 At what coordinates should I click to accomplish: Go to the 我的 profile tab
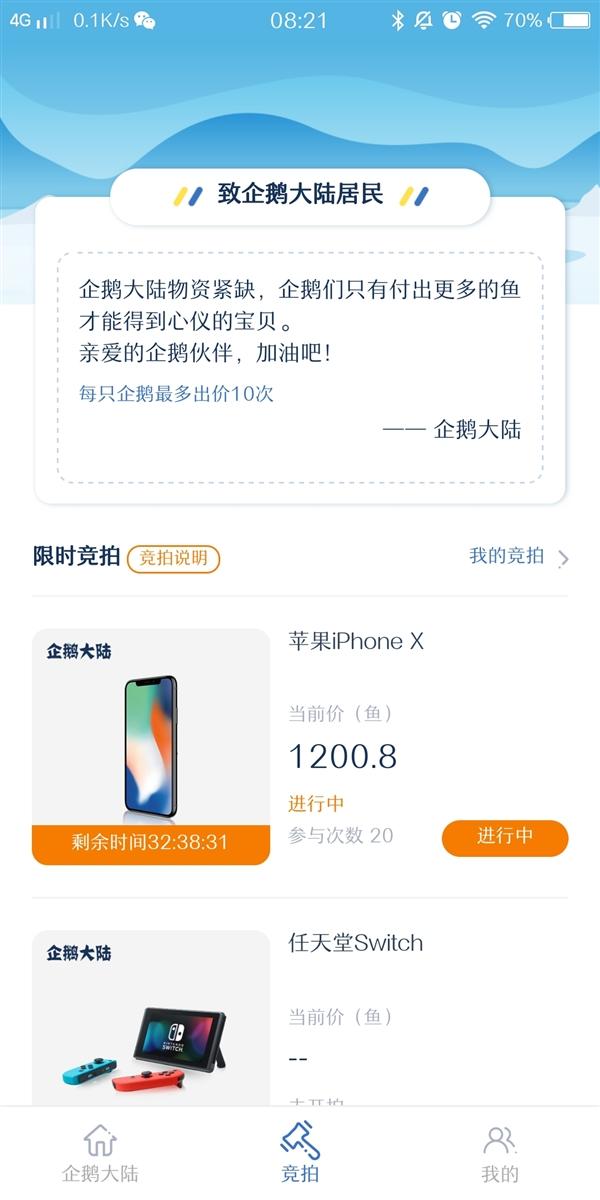[x=499, y=1153]
